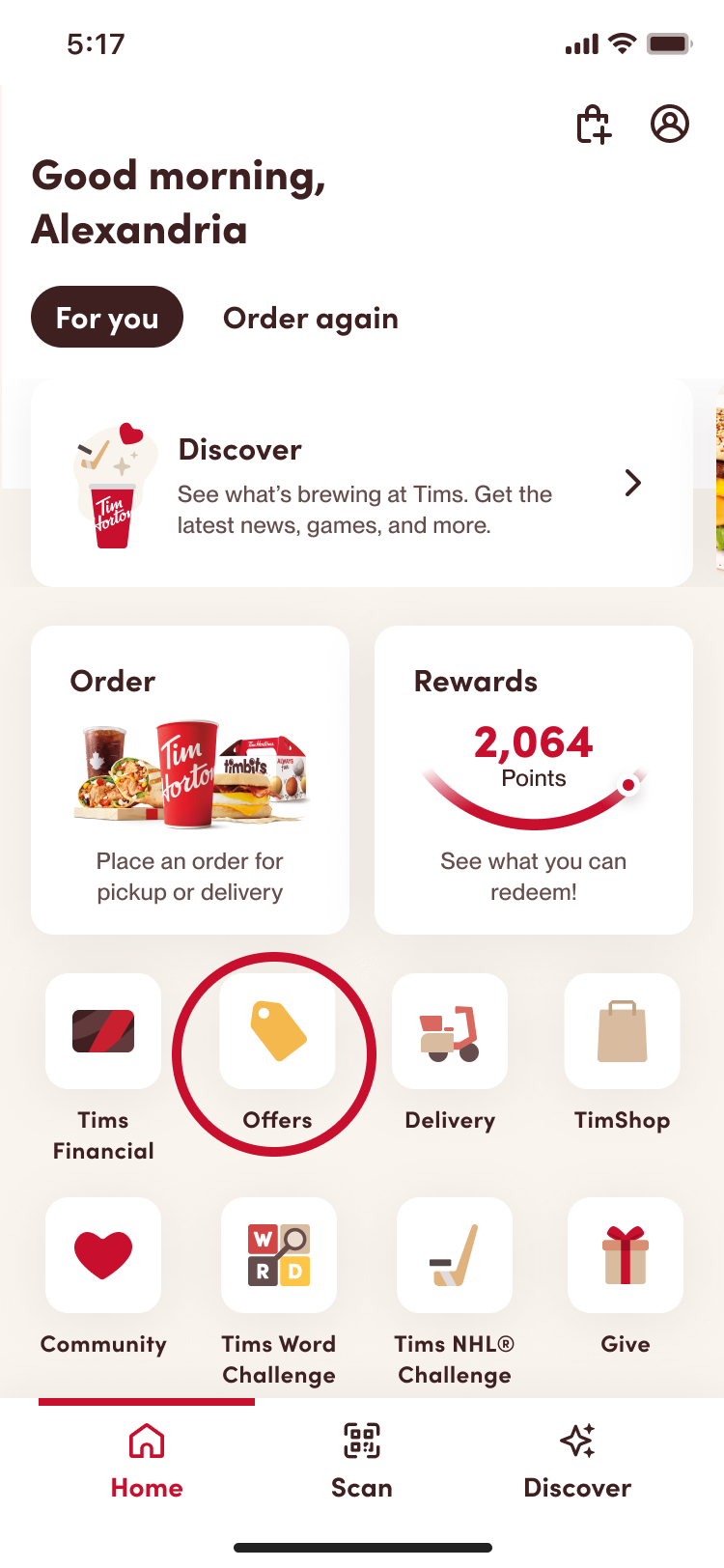Screen dimensions: 724x1568
Task: Launch Tims Word Challenge
Action: (x=279, y=1255)
